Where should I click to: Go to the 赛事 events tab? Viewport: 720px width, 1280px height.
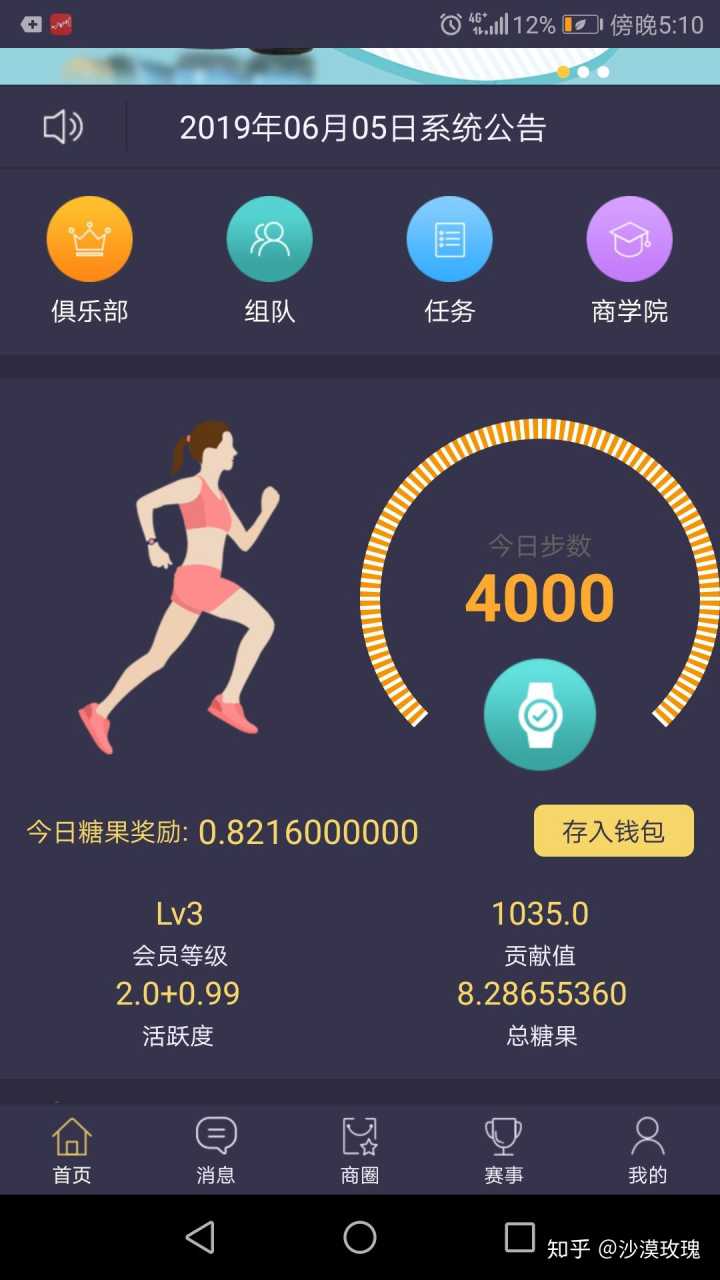(x=503, y=1150)
